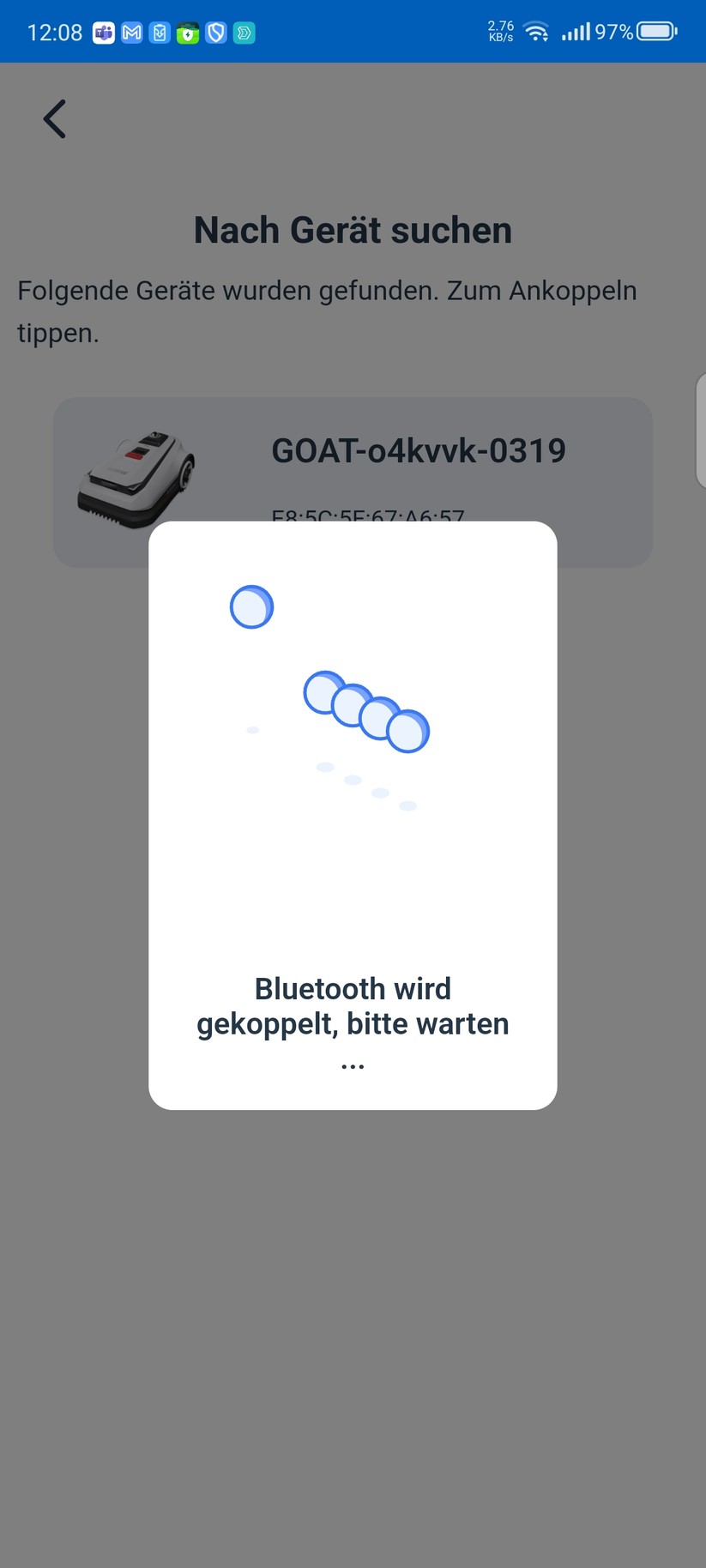
Task: Go back using the top-left arrow
Action: click(55, 119)
